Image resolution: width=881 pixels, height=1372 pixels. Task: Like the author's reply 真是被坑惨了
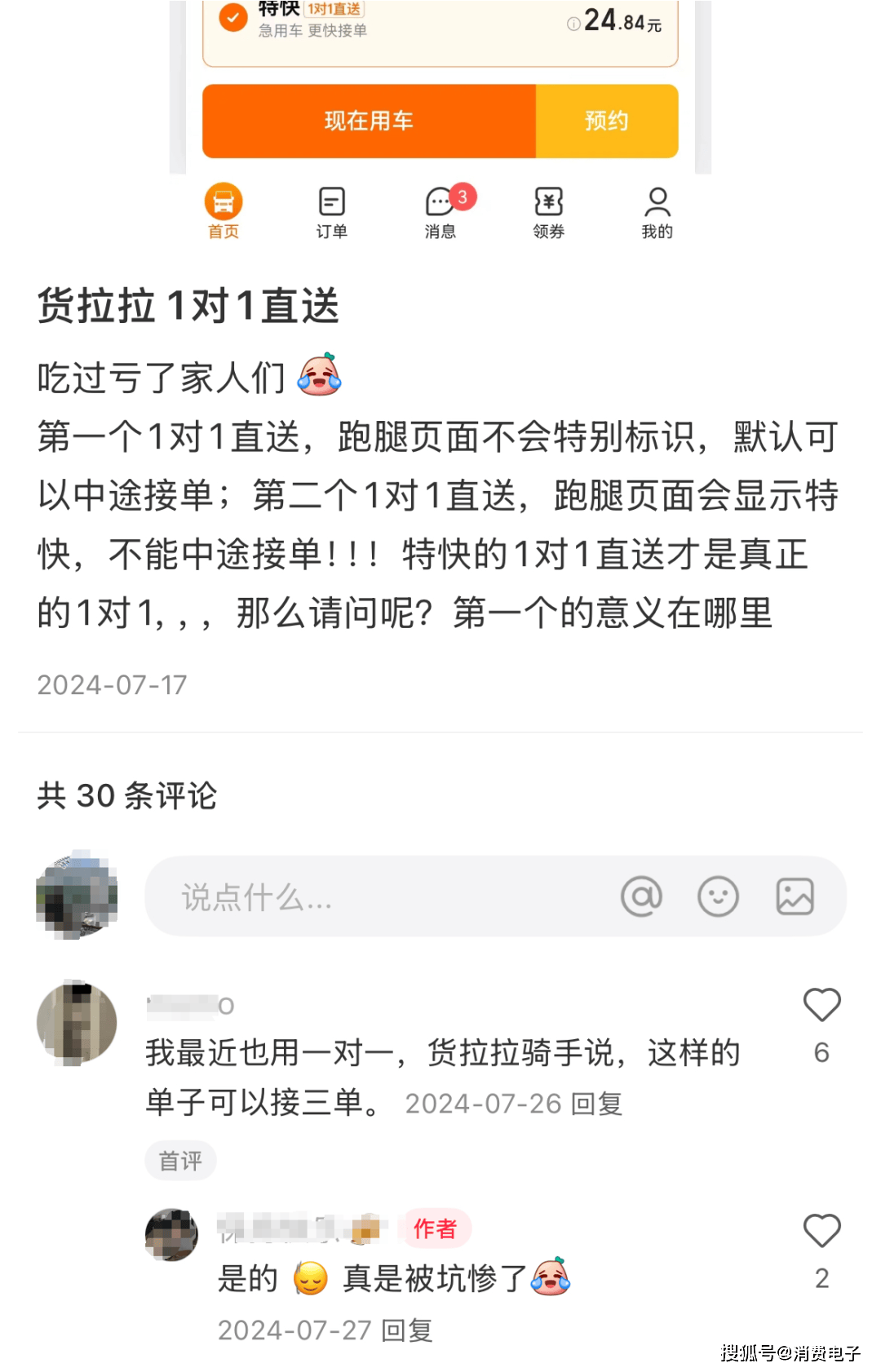821,1231
